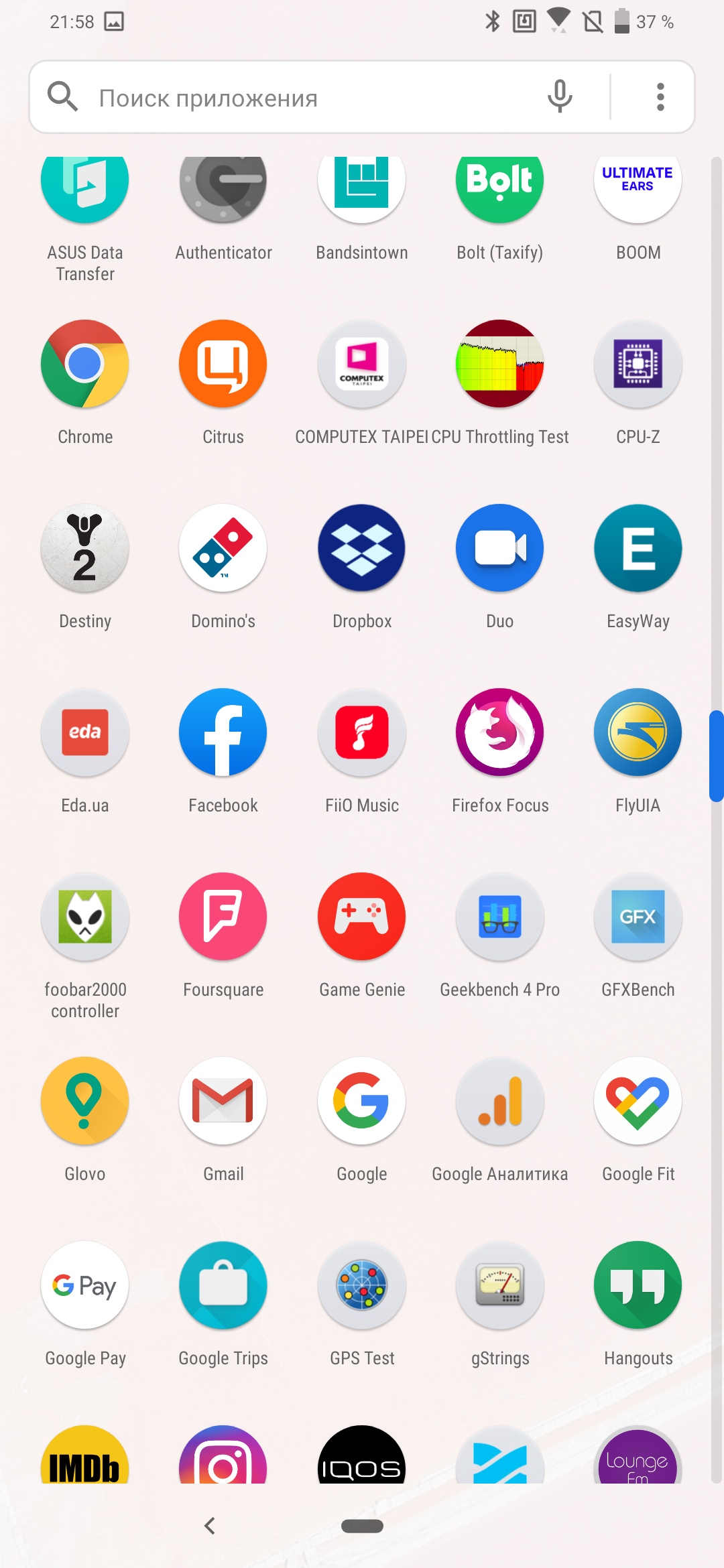
Task: Open the Domino's app
Action: (223, 548)
